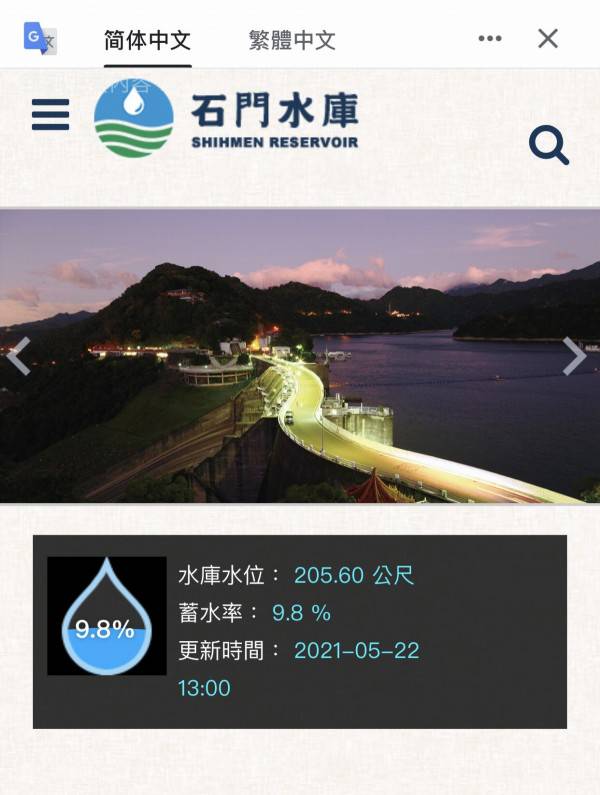Select the 简体中文 tab
600x795 pixels.
[148, 40]
